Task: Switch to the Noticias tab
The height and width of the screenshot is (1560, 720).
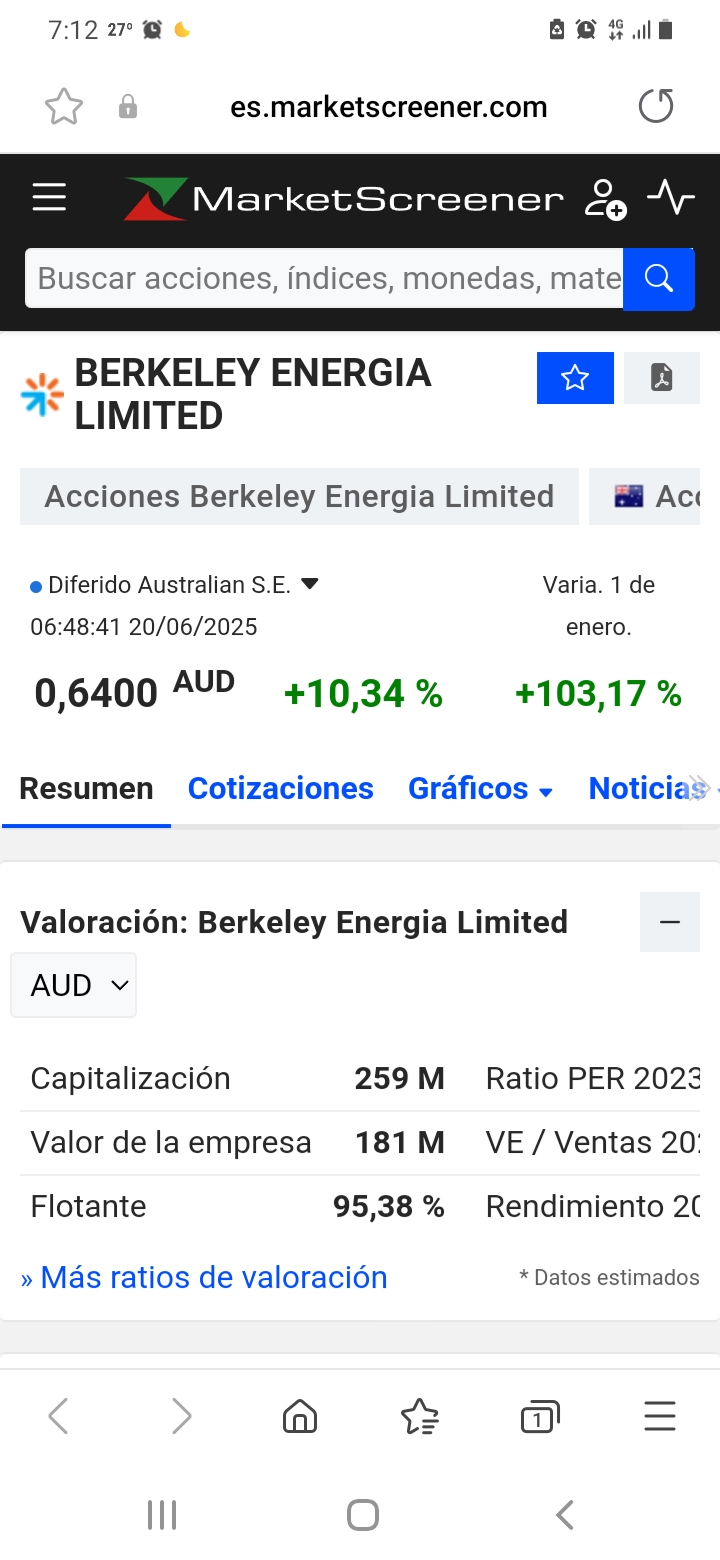Action: (x=648, y=788)
